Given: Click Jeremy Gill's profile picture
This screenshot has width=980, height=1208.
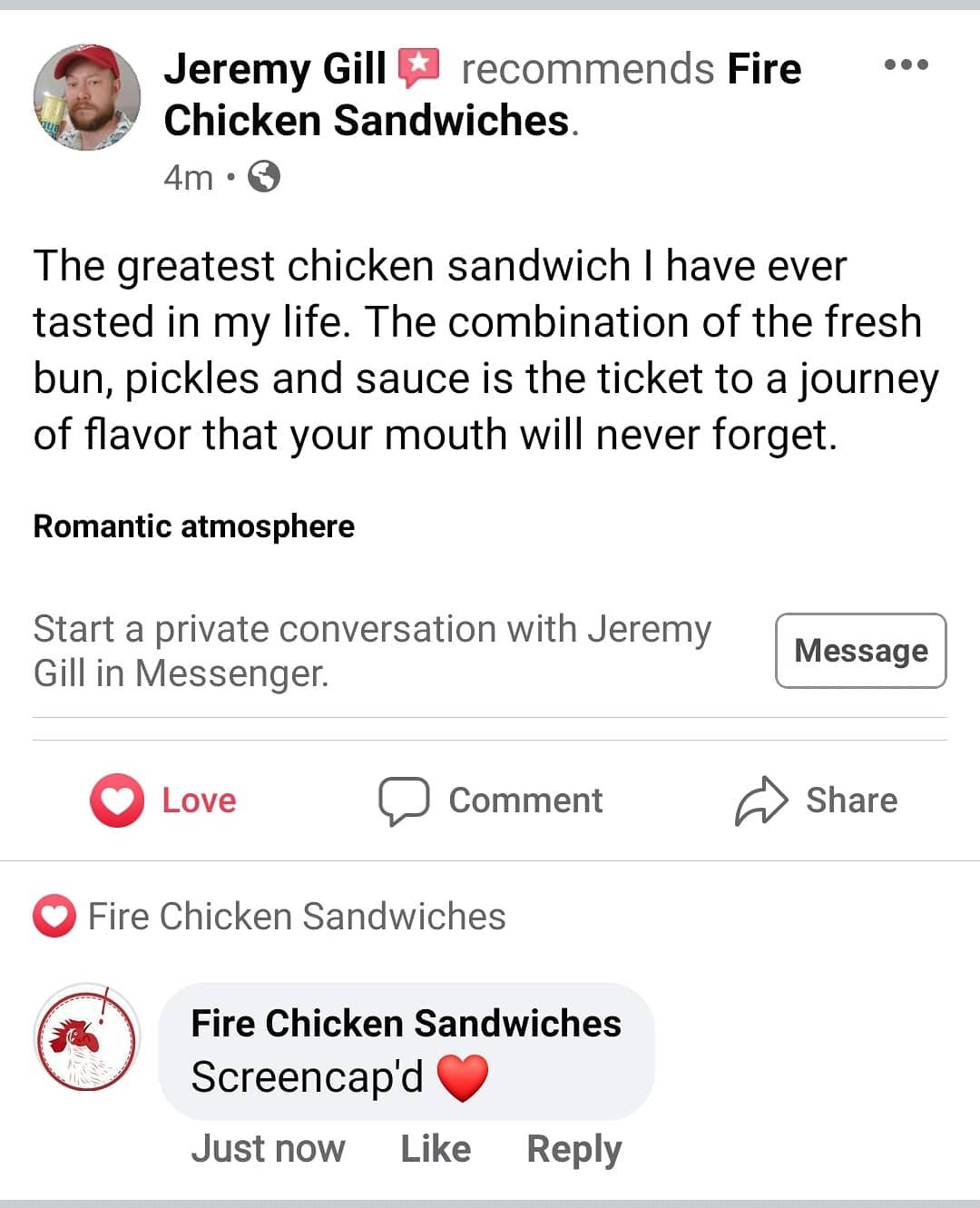Looking at the screenshot, I should click(x=88, y=97).
